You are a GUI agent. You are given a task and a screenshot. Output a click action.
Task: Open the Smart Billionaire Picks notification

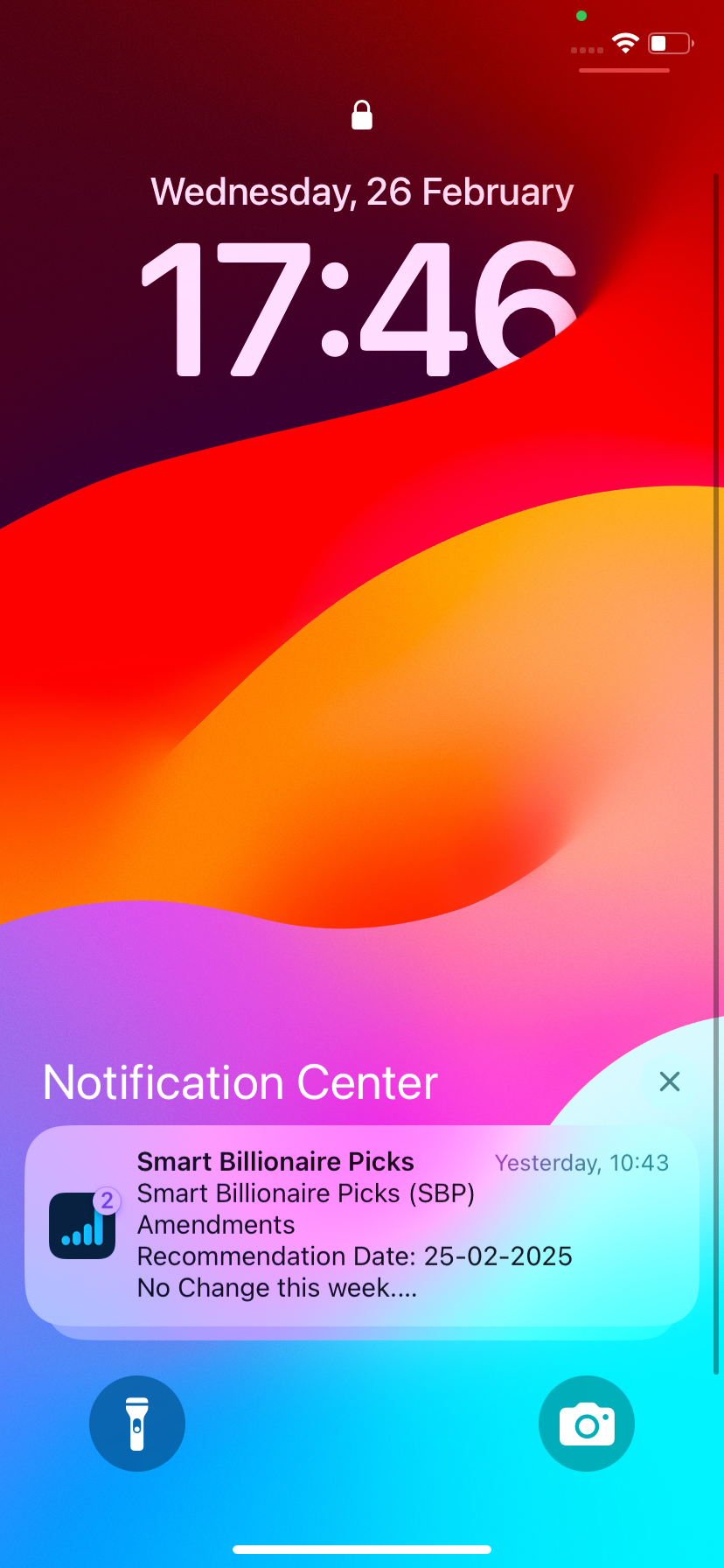point(362,1225)
